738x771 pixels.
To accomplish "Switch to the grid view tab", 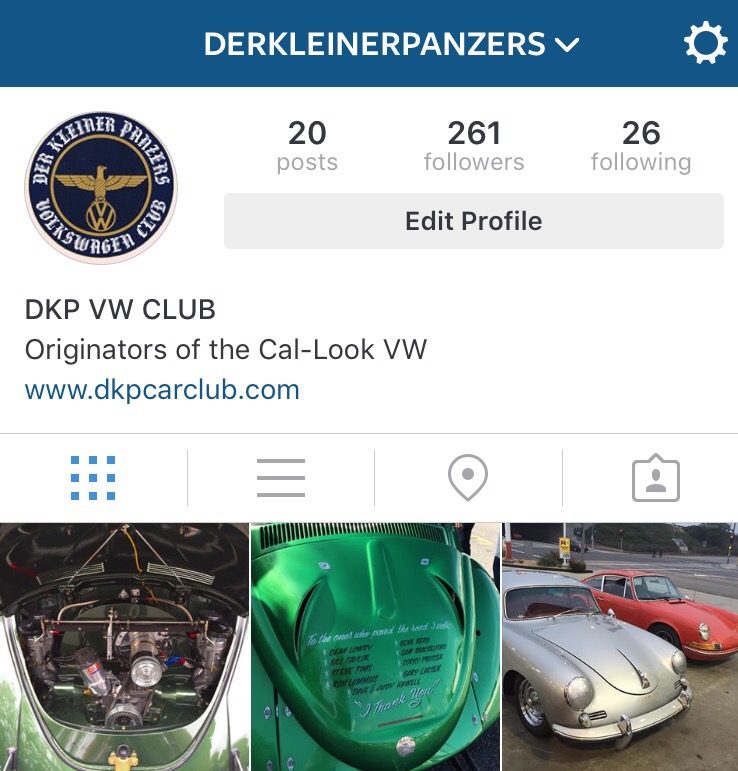I will tap(93, 478).
